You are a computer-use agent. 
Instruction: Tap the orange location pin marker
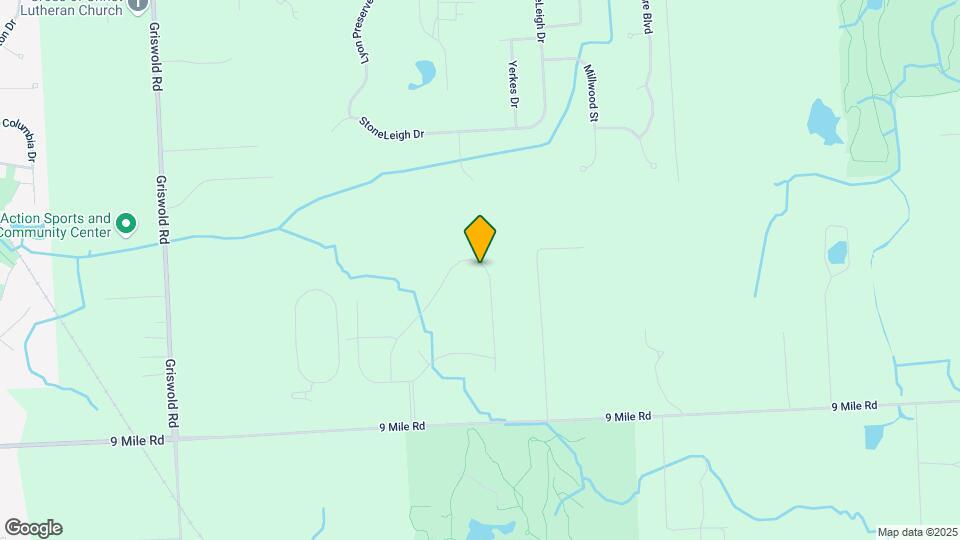pyautogui.click(x=480, y=238)
